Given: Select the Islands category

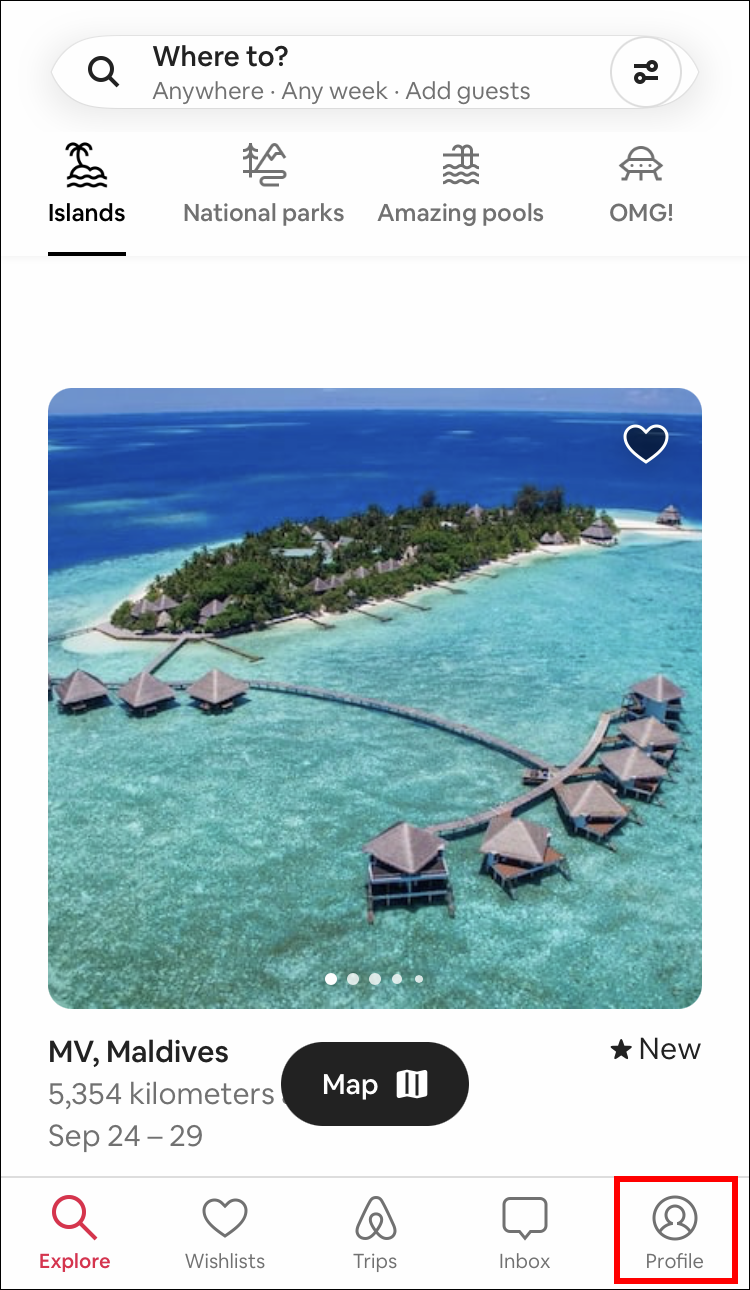Looking at the screenshot, I should click(87, 187).
